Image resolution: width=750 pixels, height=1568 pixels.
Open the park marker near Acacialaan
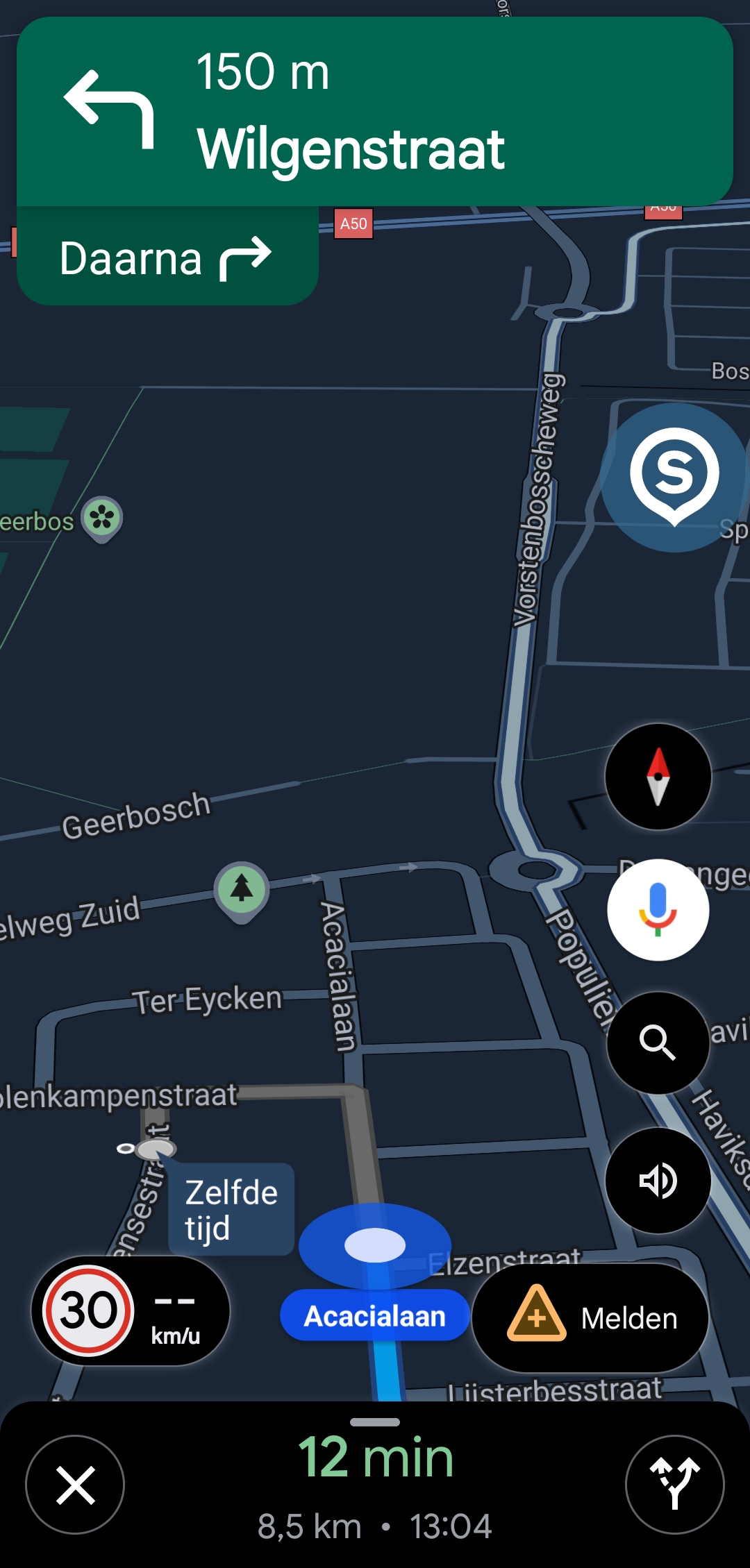(x=241, y=888)
